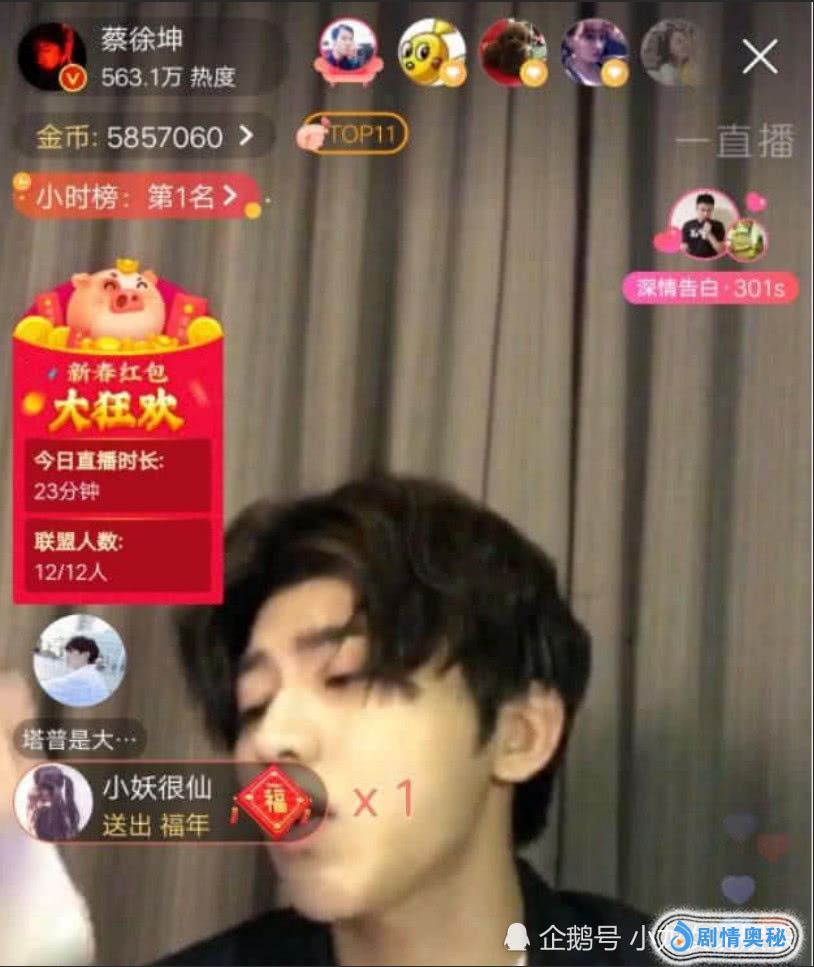Open streamer 蔡徐坤's profile
The image size is (814, 967).
[x=52, y=58]
